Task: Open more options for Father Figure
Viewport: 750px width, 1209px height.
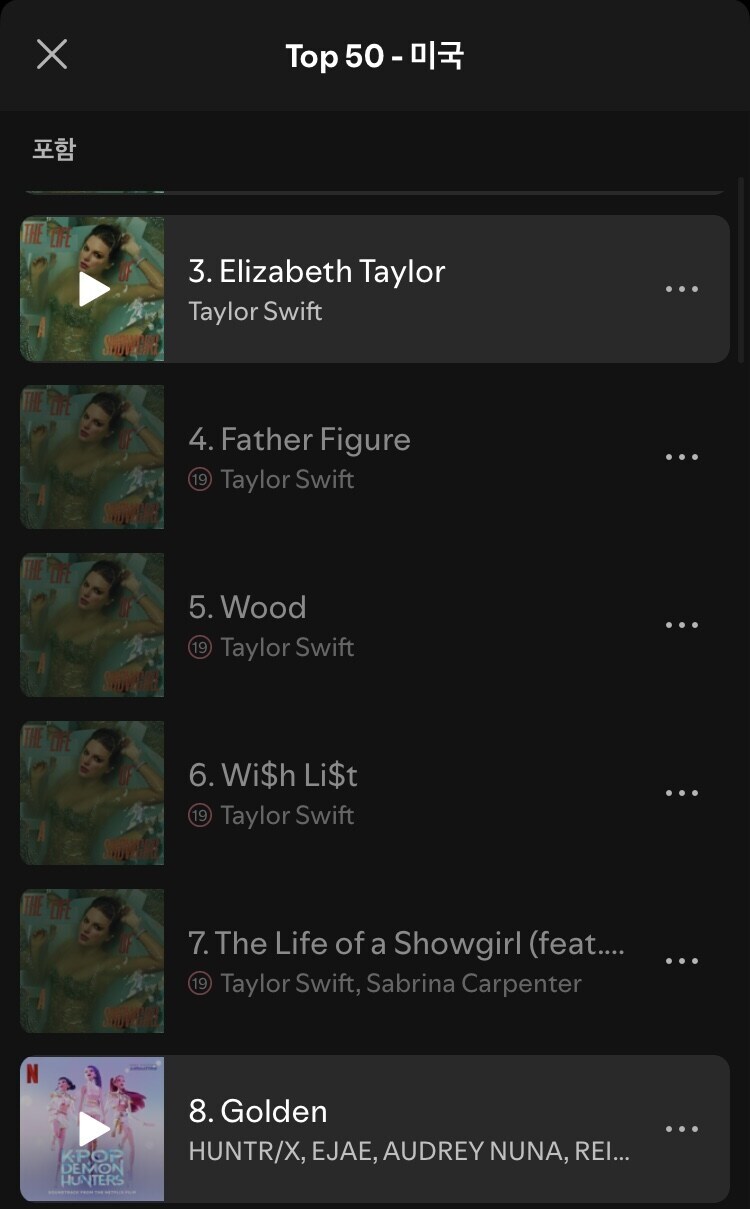Action: click(681, 457)
